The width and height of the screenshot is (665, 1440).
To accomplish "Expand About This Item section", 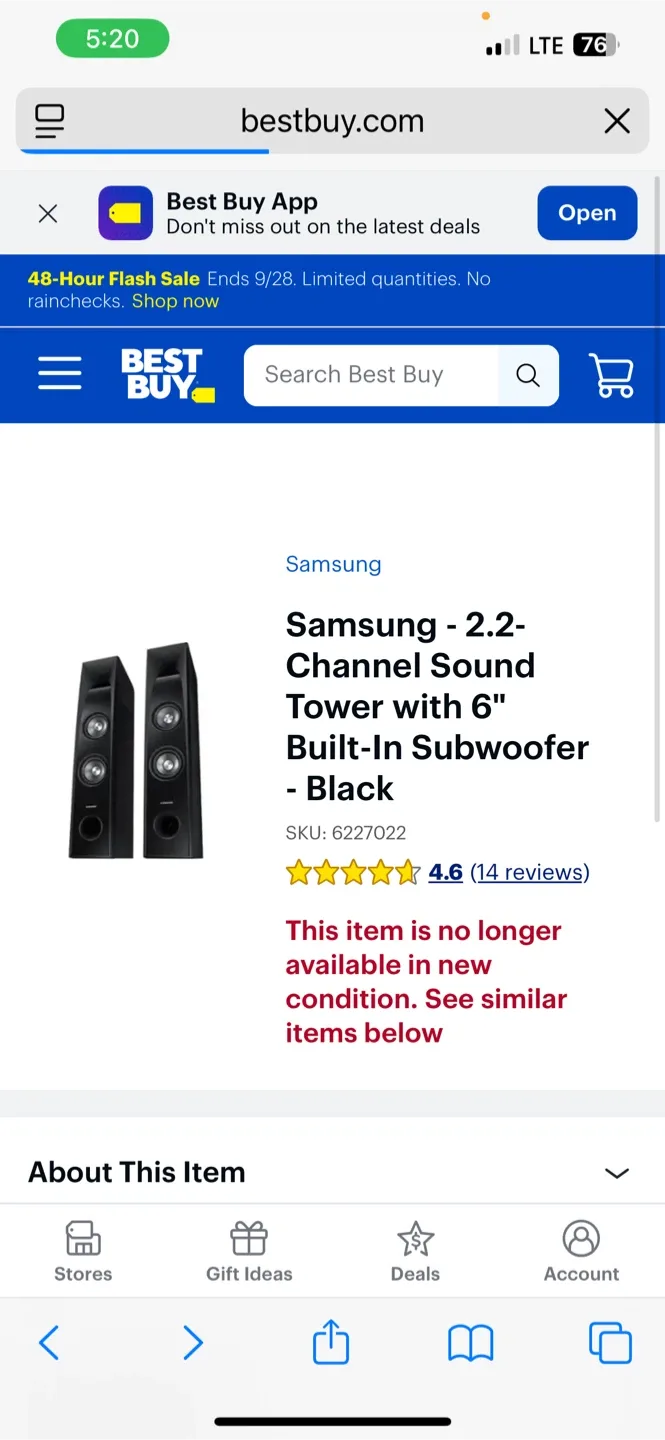I will coord(332,1172).
